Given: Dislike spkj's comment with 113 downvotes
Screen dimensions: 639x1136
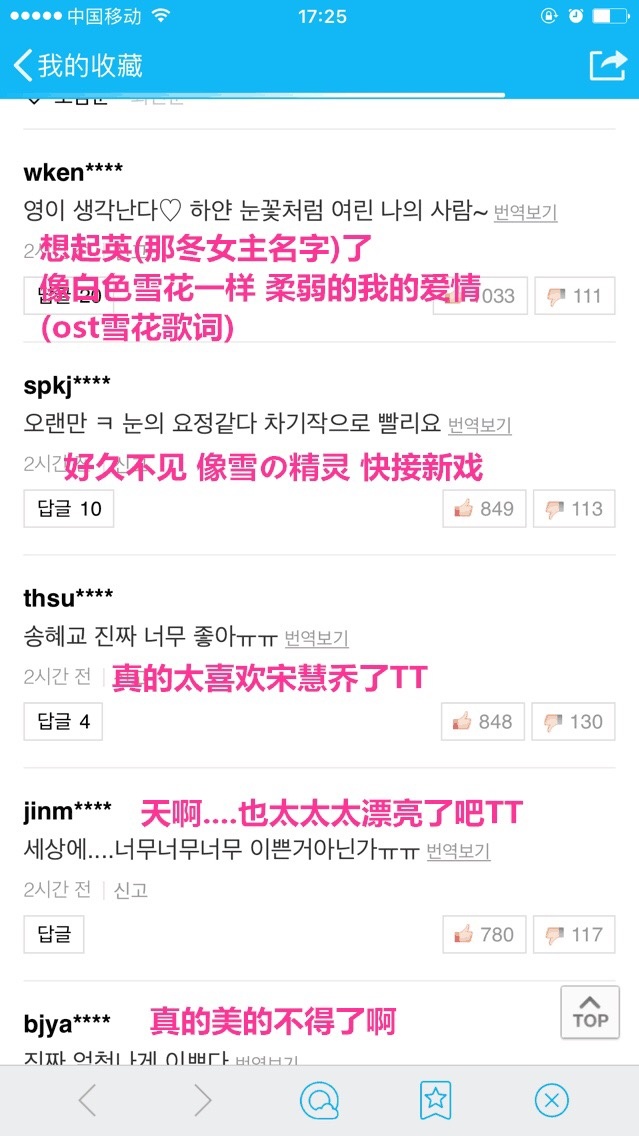Looking at the screenshot, I should (x=573, y=509).
